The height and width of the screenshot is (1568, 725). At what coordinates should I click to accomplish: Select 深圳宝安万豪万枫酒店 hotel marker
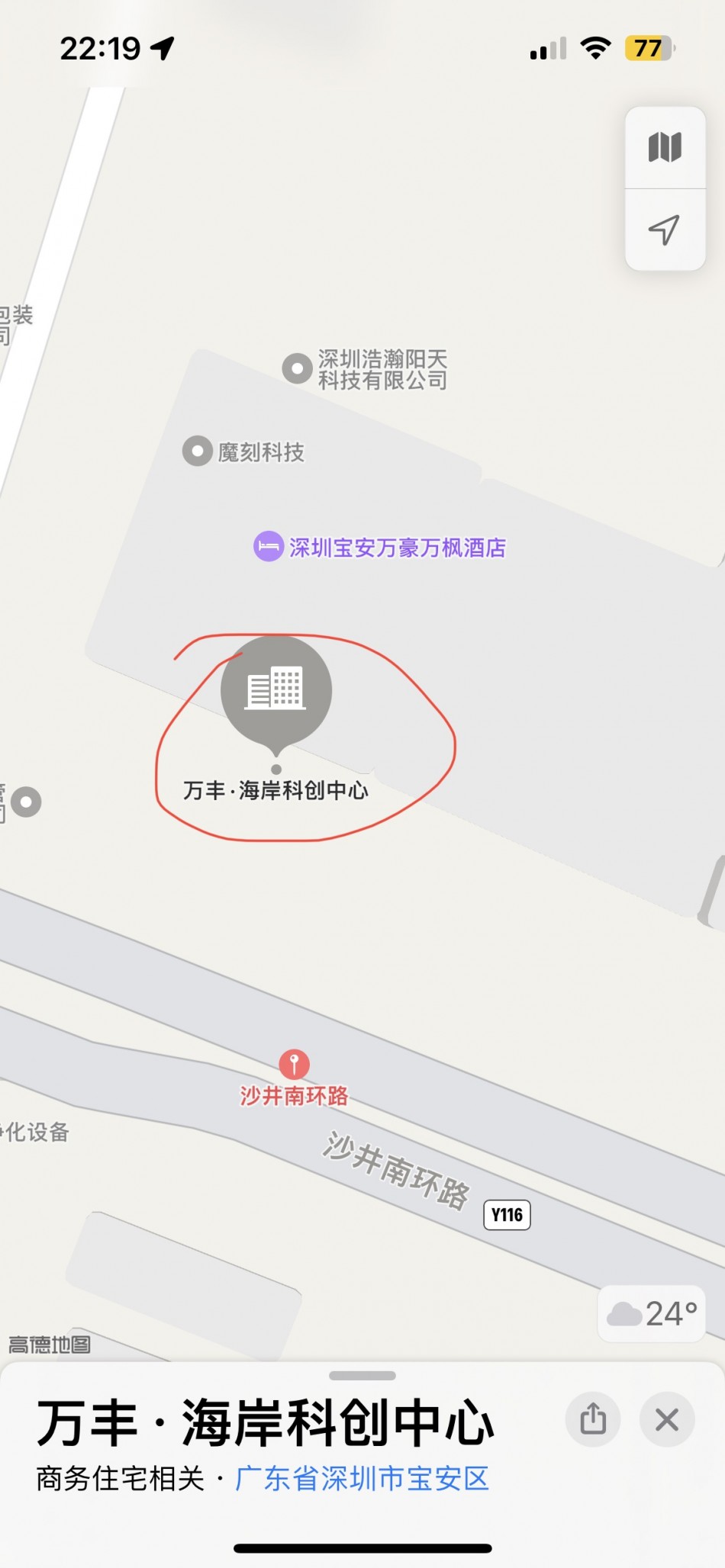(x=268, y=546)
